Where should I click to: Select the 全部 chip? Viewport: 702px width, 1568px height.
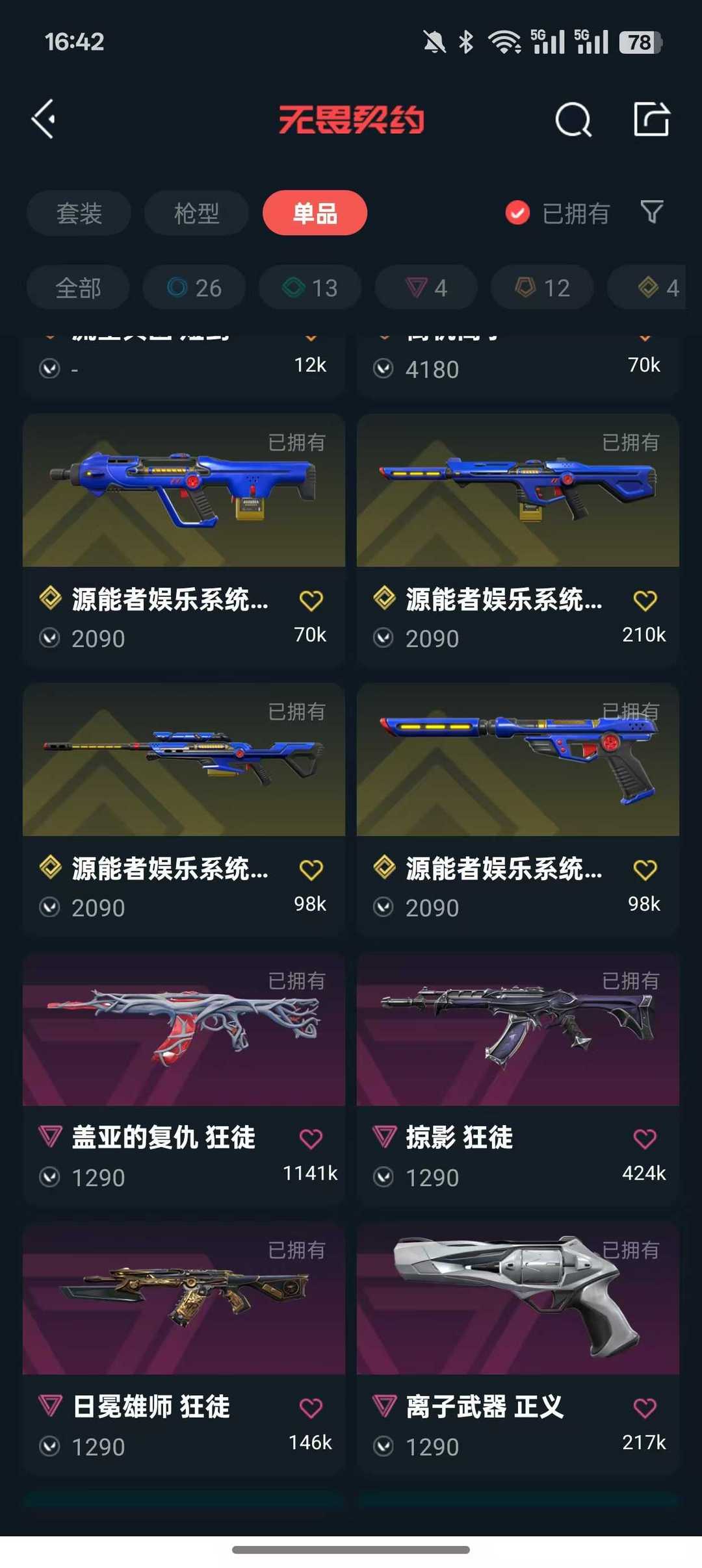click(x=78, y=288)
